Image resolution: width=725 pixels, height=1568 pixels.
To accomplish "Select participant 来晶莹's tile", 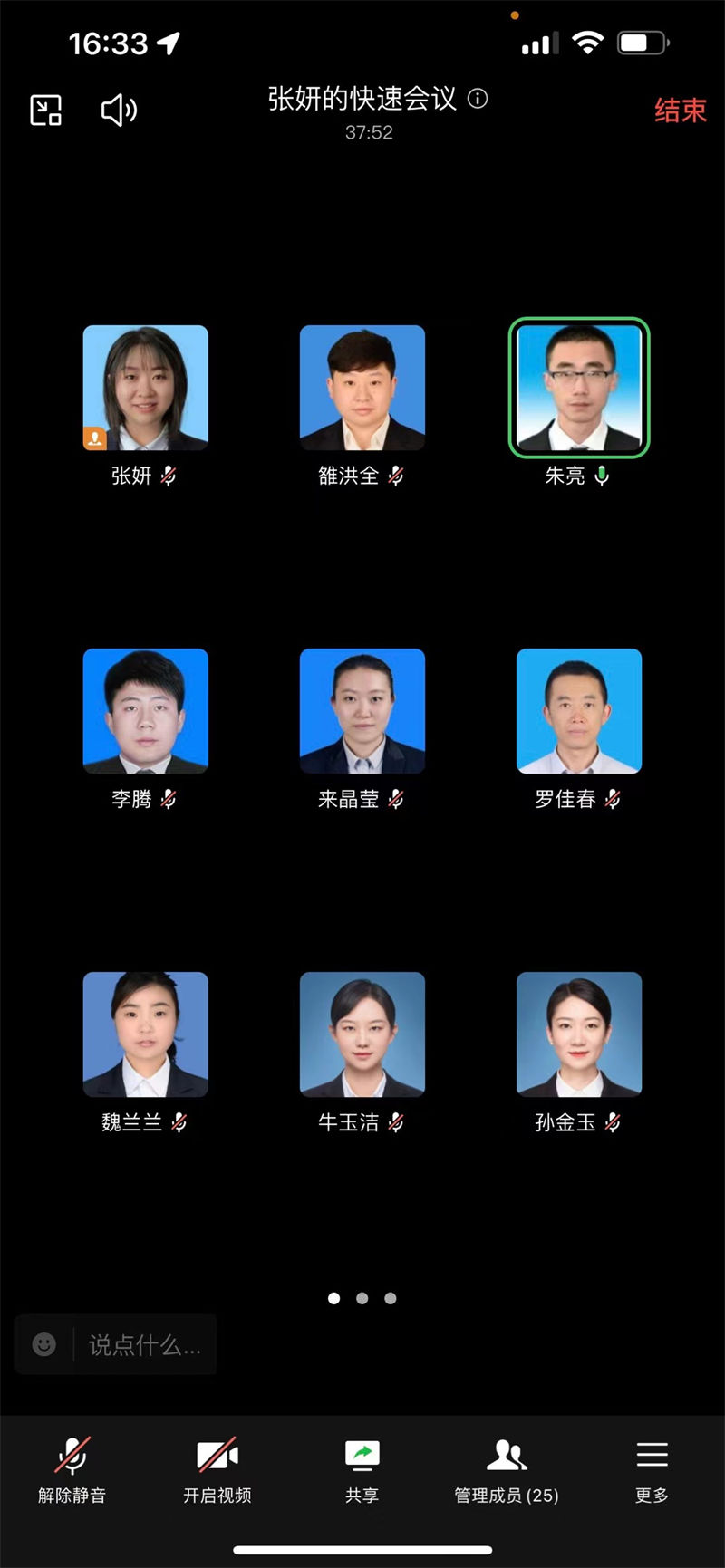I will (362, 711).
